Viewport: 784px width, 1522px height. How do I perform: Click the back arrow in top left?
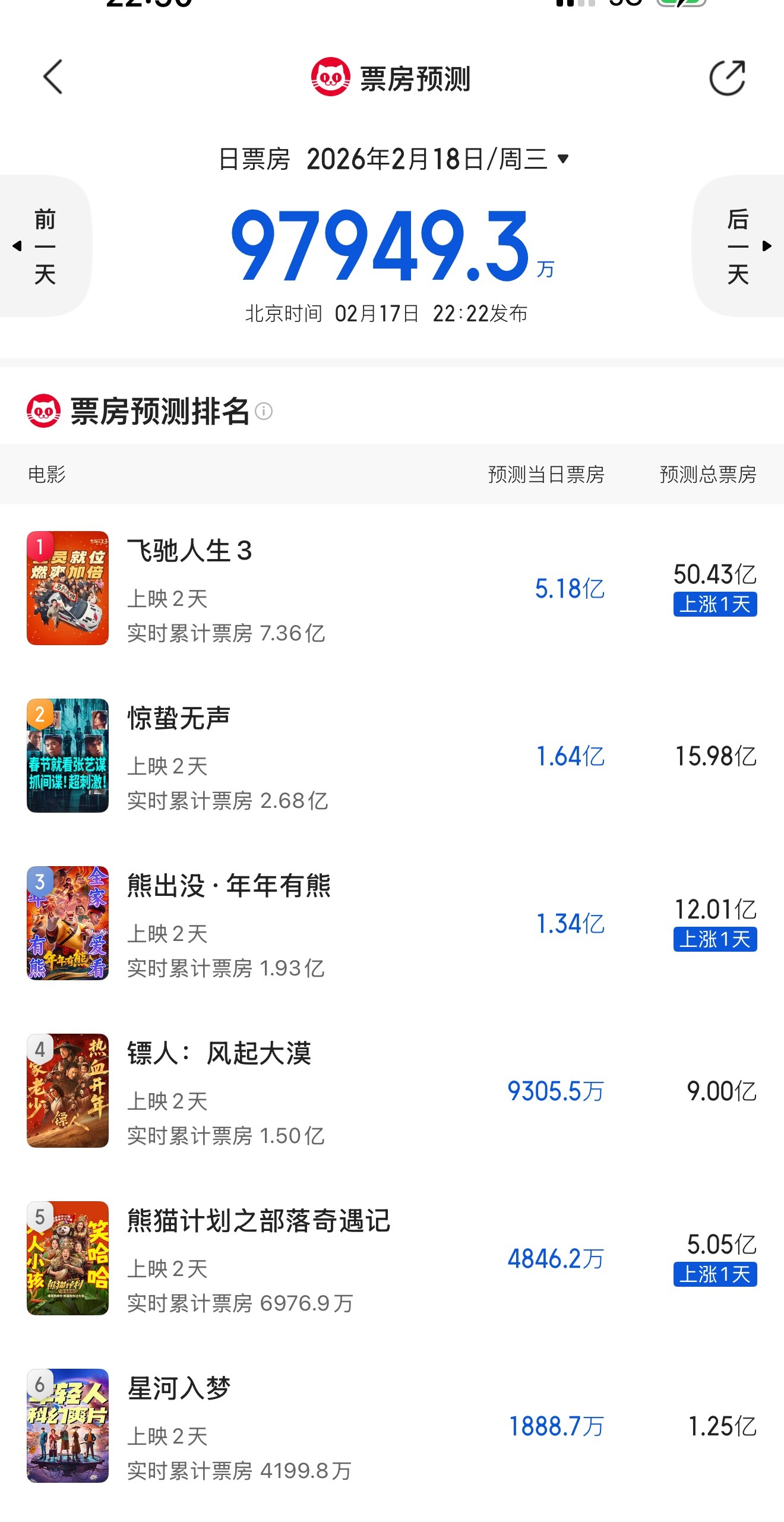coord(52,77)
